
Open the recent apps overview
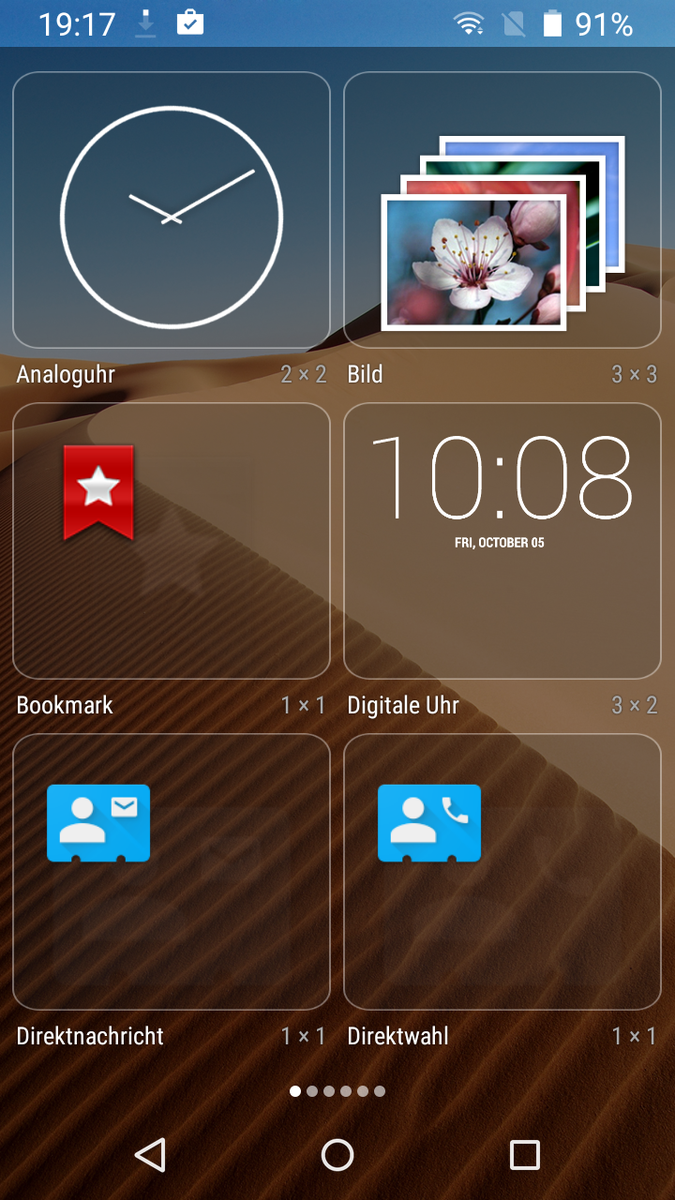pyautogui.click(x=524, y=1155)
